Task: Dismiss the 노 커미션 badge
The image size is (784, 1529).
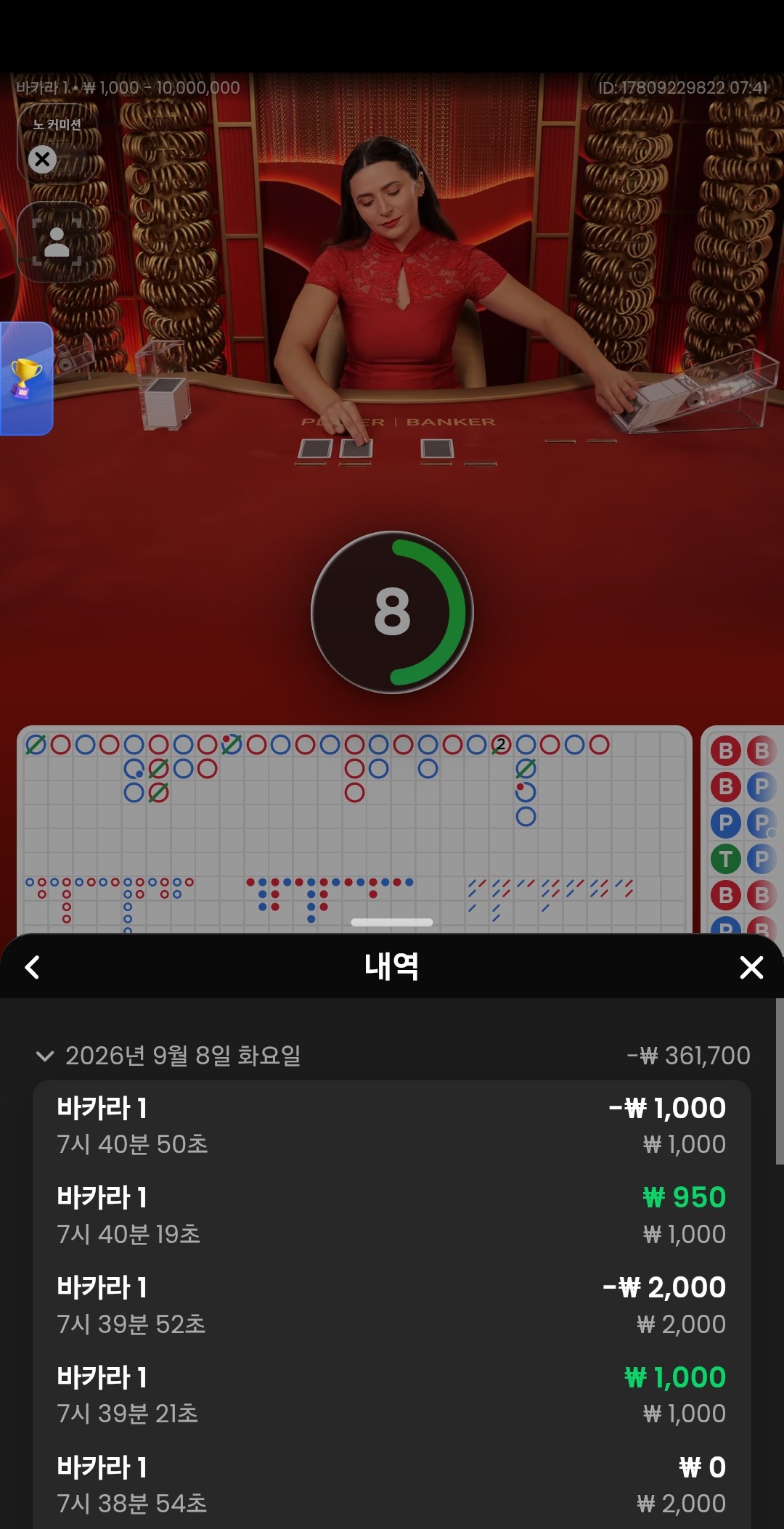Action: [43, 159]
